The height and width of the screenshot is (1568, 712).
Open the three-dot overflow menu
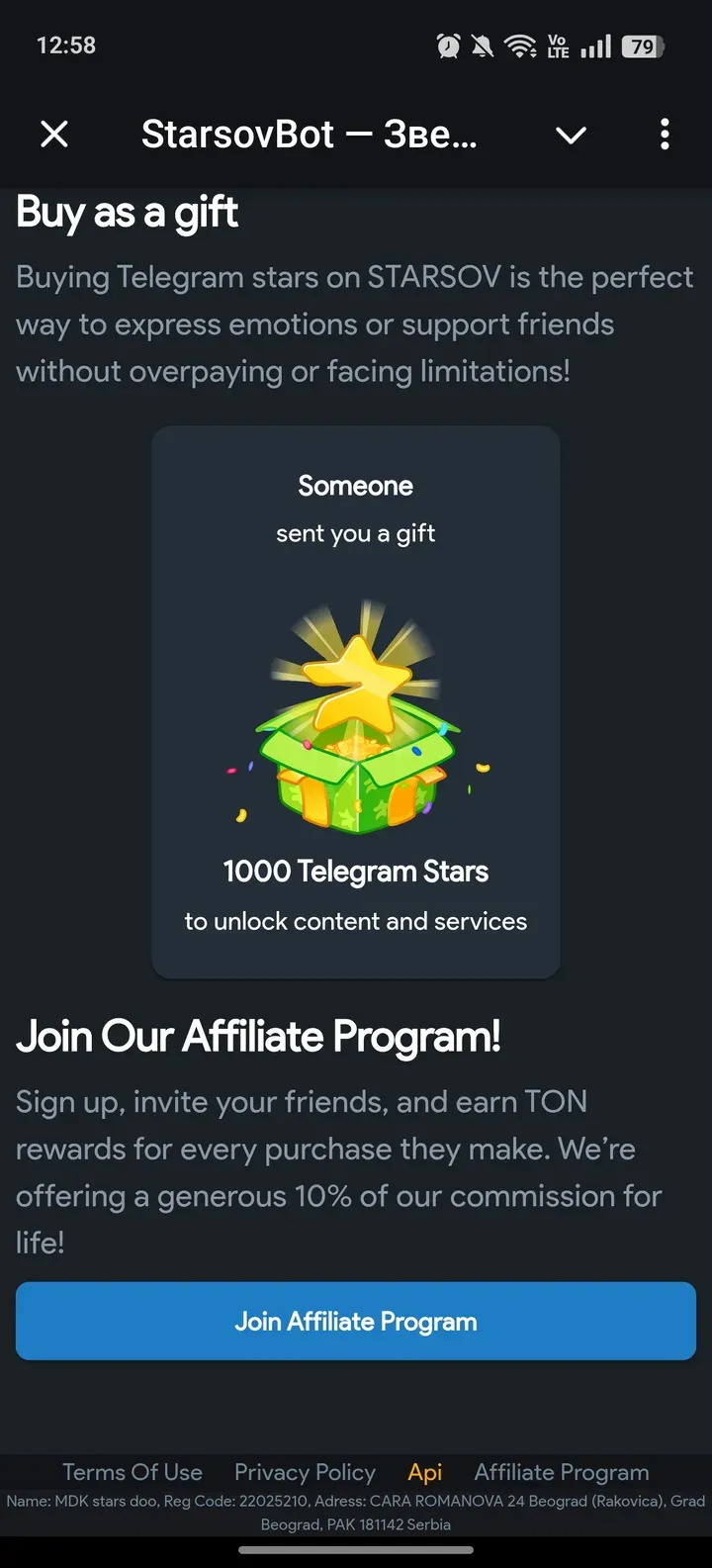(x=665, y=134)
